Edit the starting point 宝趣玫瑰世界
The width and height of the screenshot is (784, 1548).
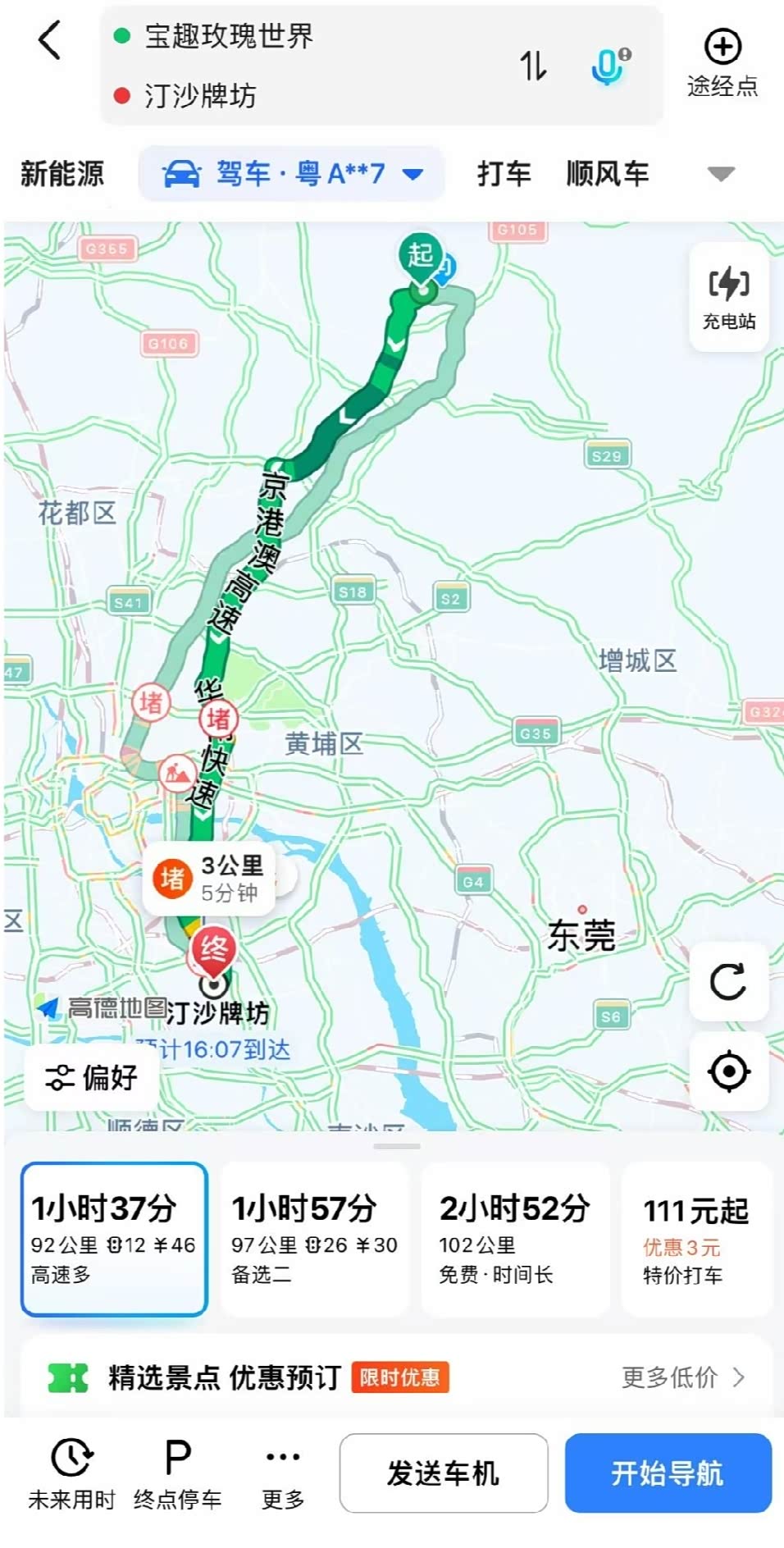tap(229, 36)
